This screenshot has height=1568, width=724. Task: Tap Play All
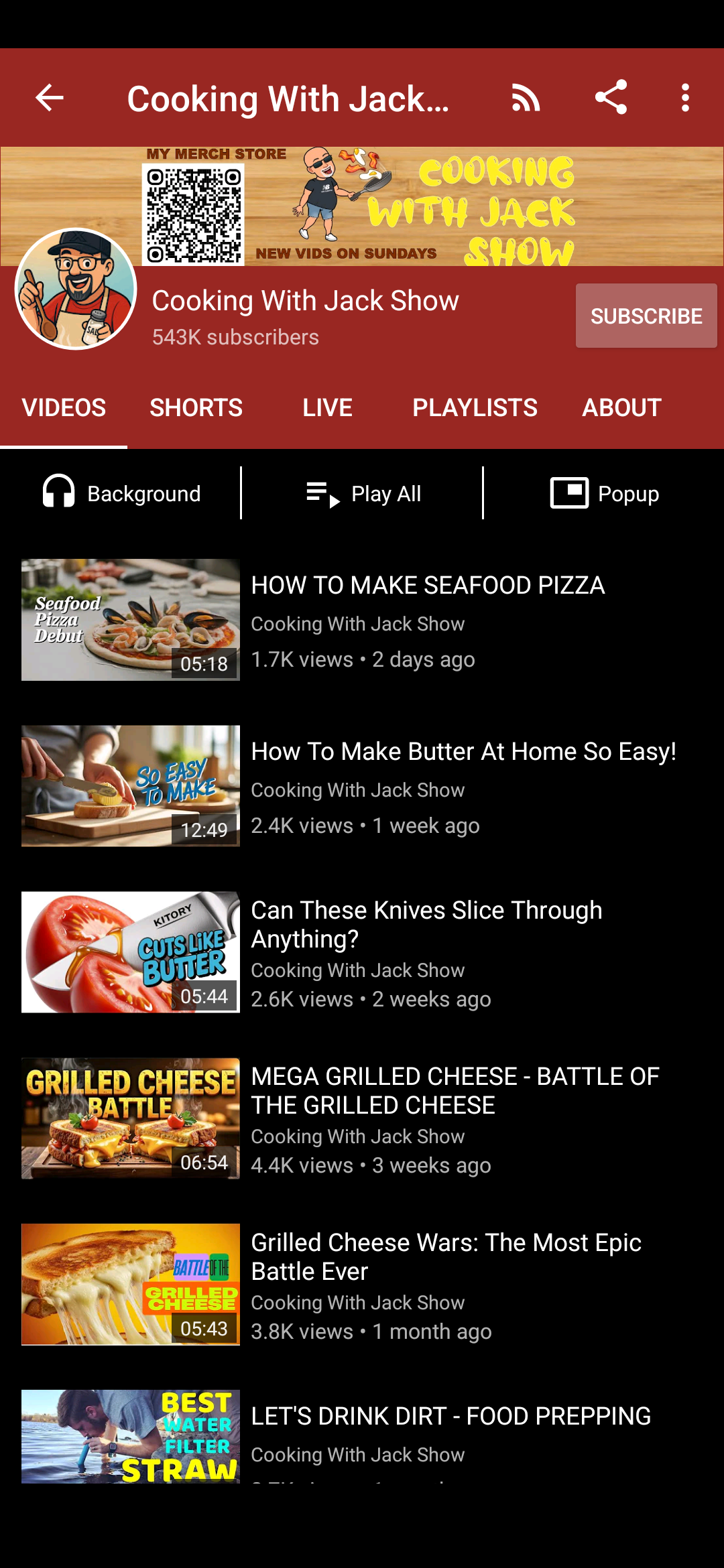click(362, 494)
